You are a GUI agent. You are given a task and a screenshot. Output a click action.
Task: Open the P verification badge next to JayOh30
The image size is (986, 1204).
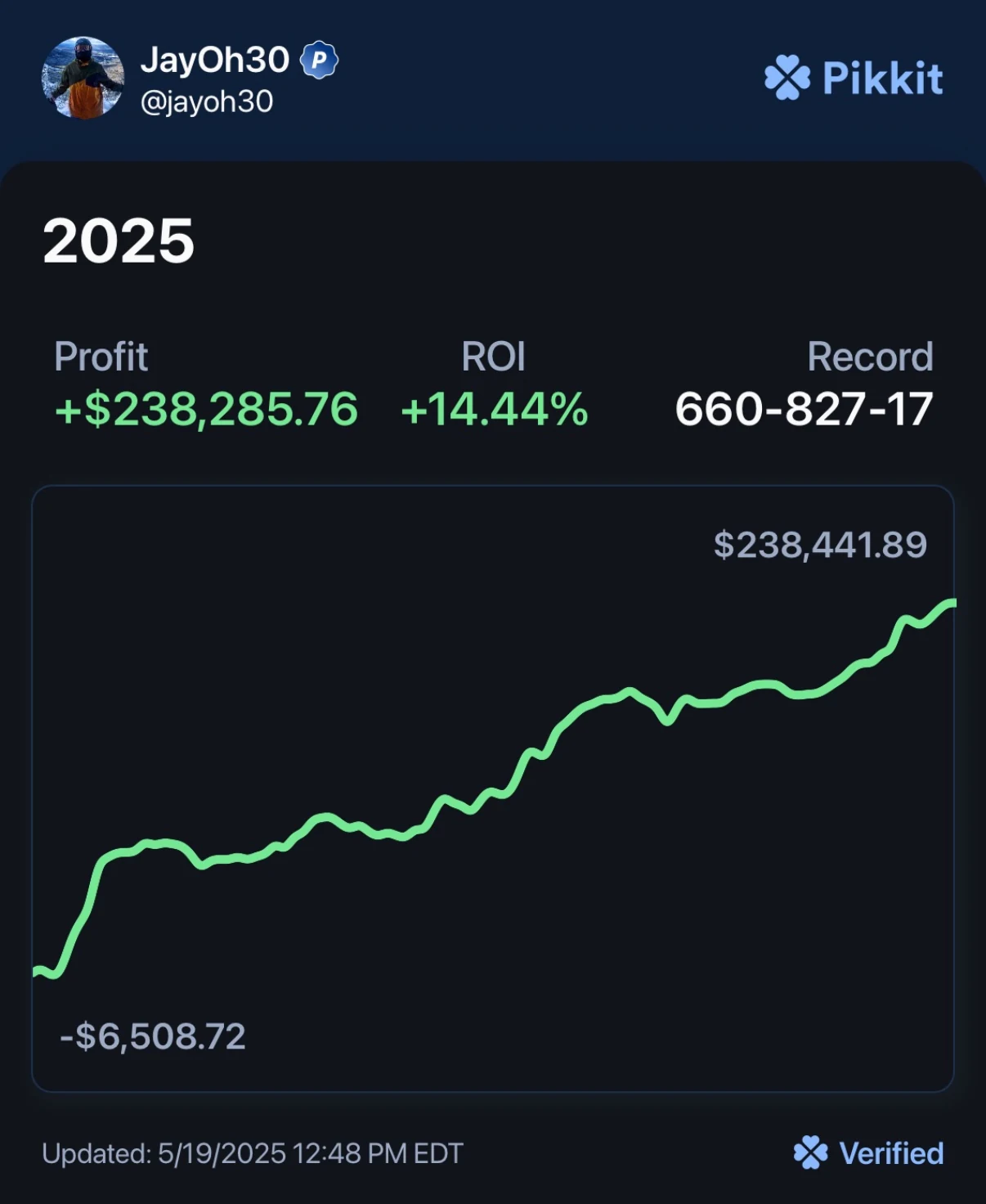click(319, 59)
